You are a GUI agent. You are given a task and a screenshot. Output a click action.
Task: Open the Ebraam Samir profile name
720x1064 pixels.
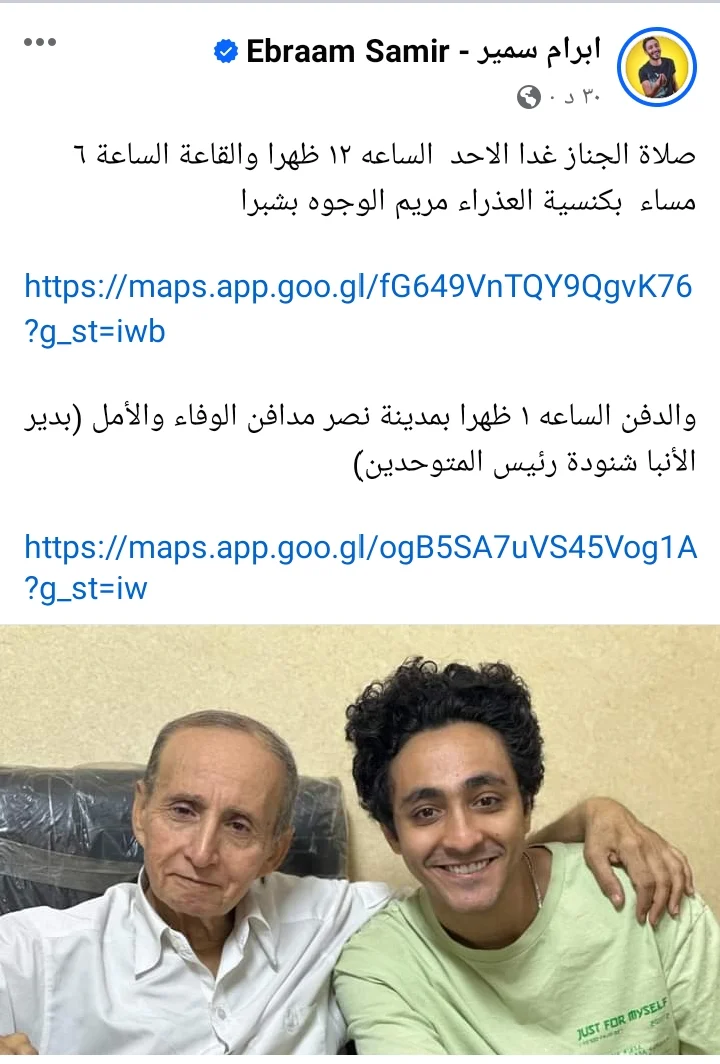coord(421,51)
